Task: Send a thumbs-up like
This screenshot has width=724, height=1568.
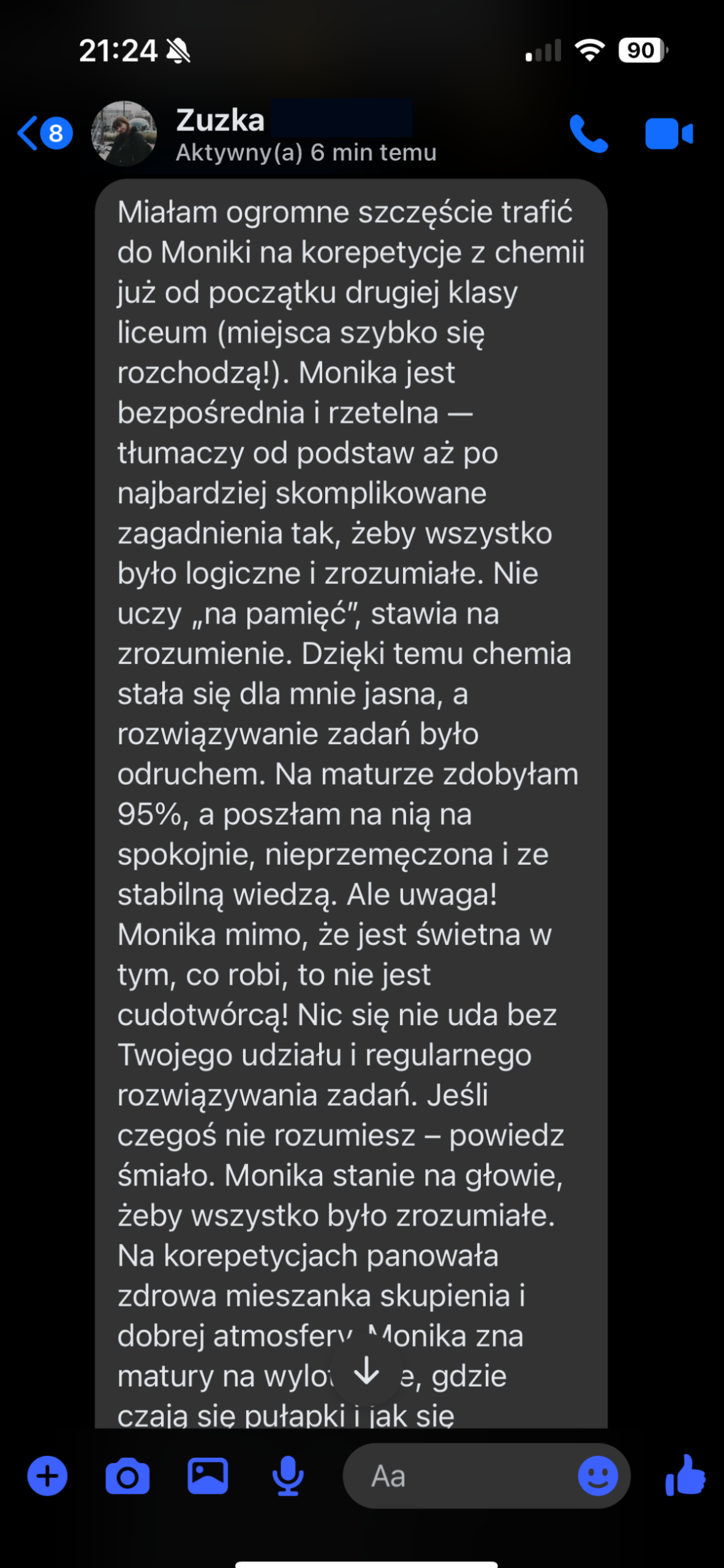Action: 685,1476
